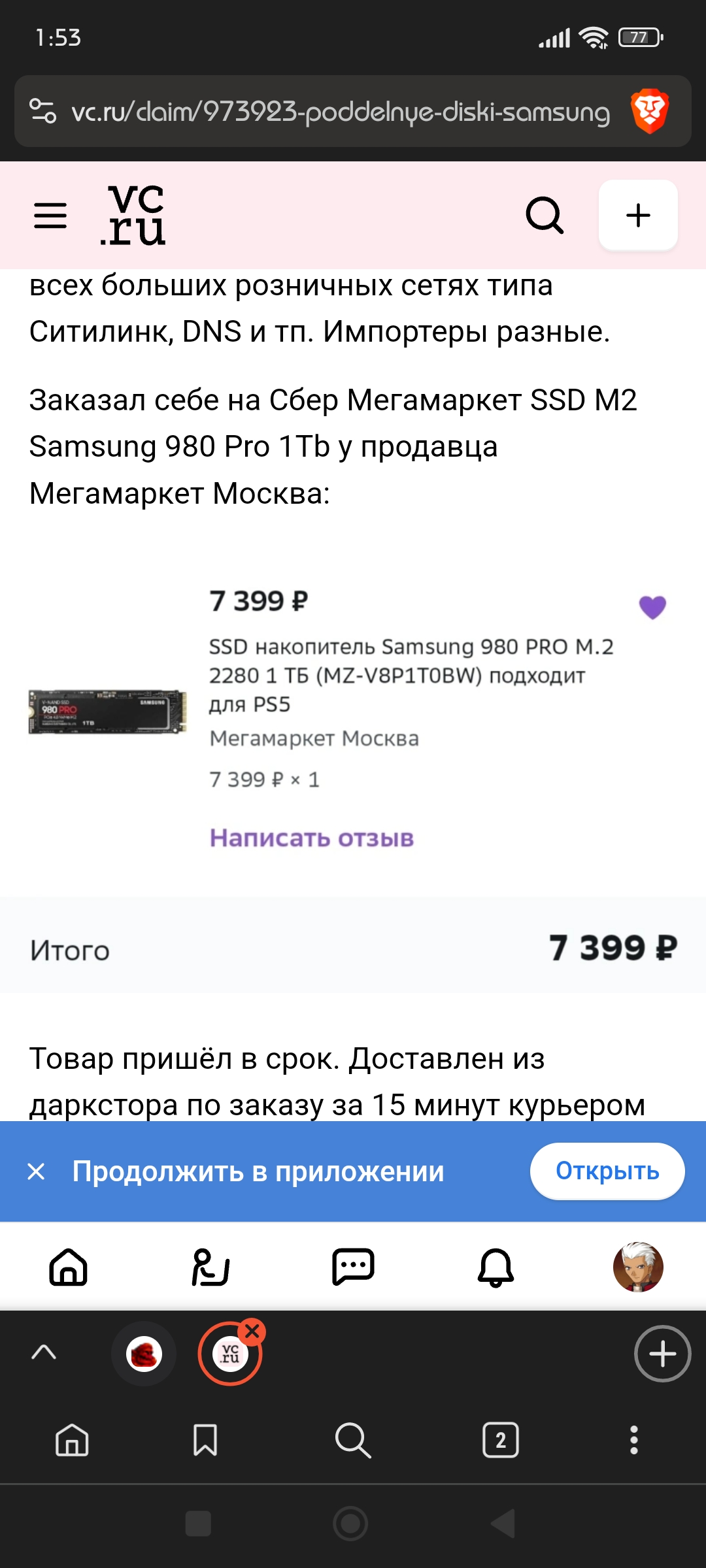Screen dimensions: 706x1568
Task: Create a new post with the plus button
Action: click(x=638, y=215)
